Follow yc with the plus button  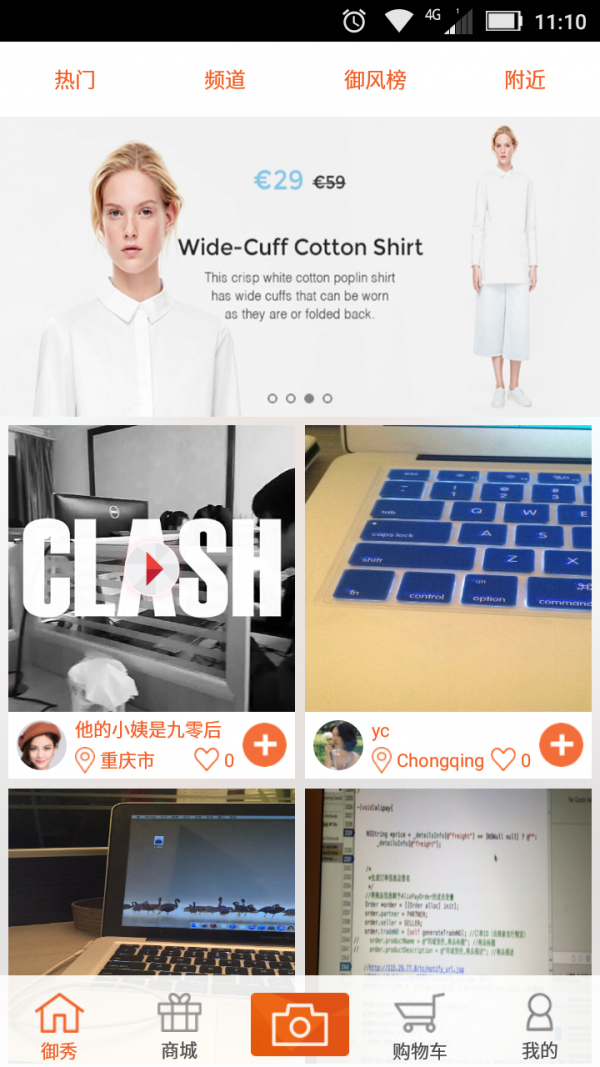coord(561,745)
